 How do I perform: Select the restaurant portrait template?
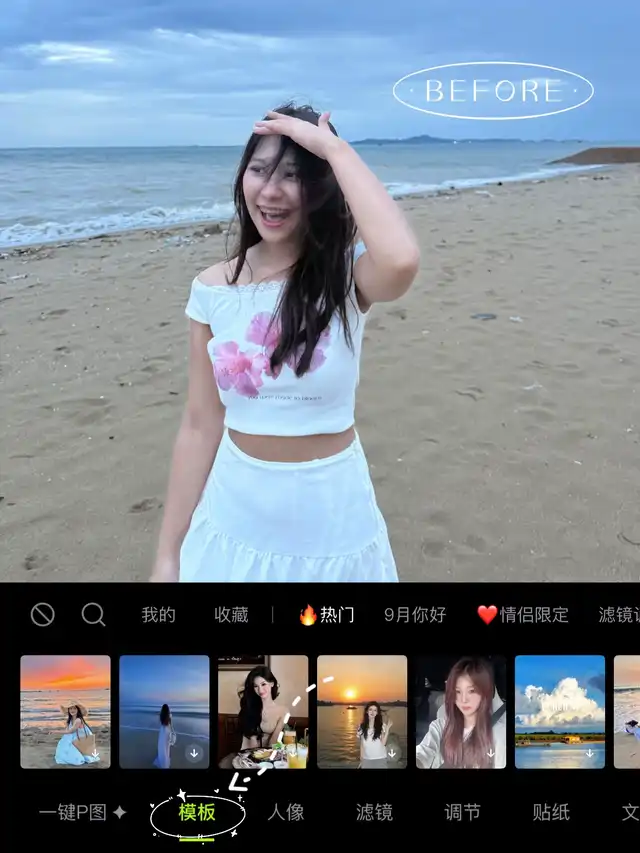pyautogui.click(x=263, y=712)
